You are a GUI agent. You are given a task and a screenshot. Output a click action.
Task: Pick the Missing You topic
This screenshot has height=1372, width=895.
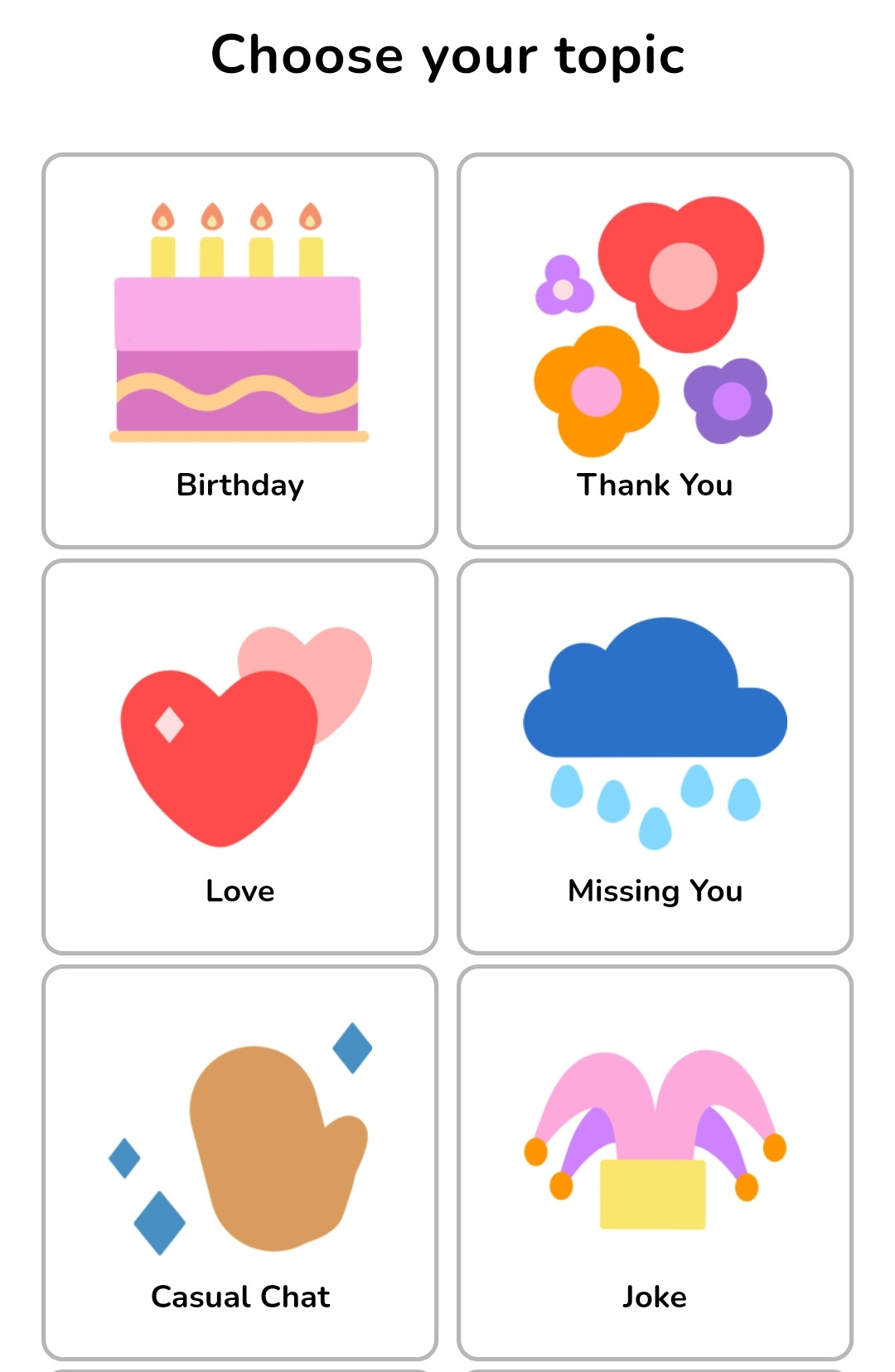tap(655, 756)
